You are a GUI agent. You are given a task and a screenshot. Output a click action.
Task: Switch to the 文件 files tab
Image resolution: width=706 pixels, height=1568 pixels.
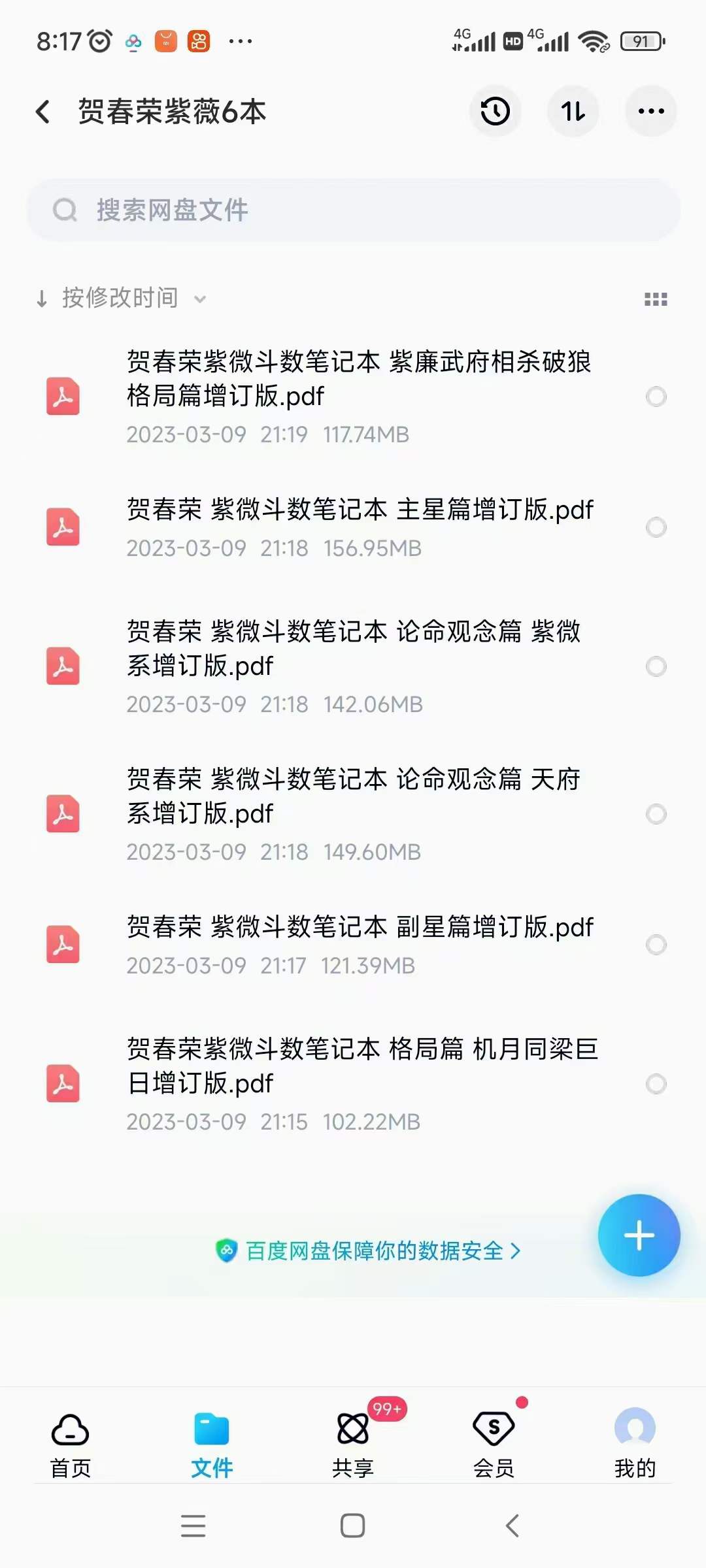point(210,1428)
